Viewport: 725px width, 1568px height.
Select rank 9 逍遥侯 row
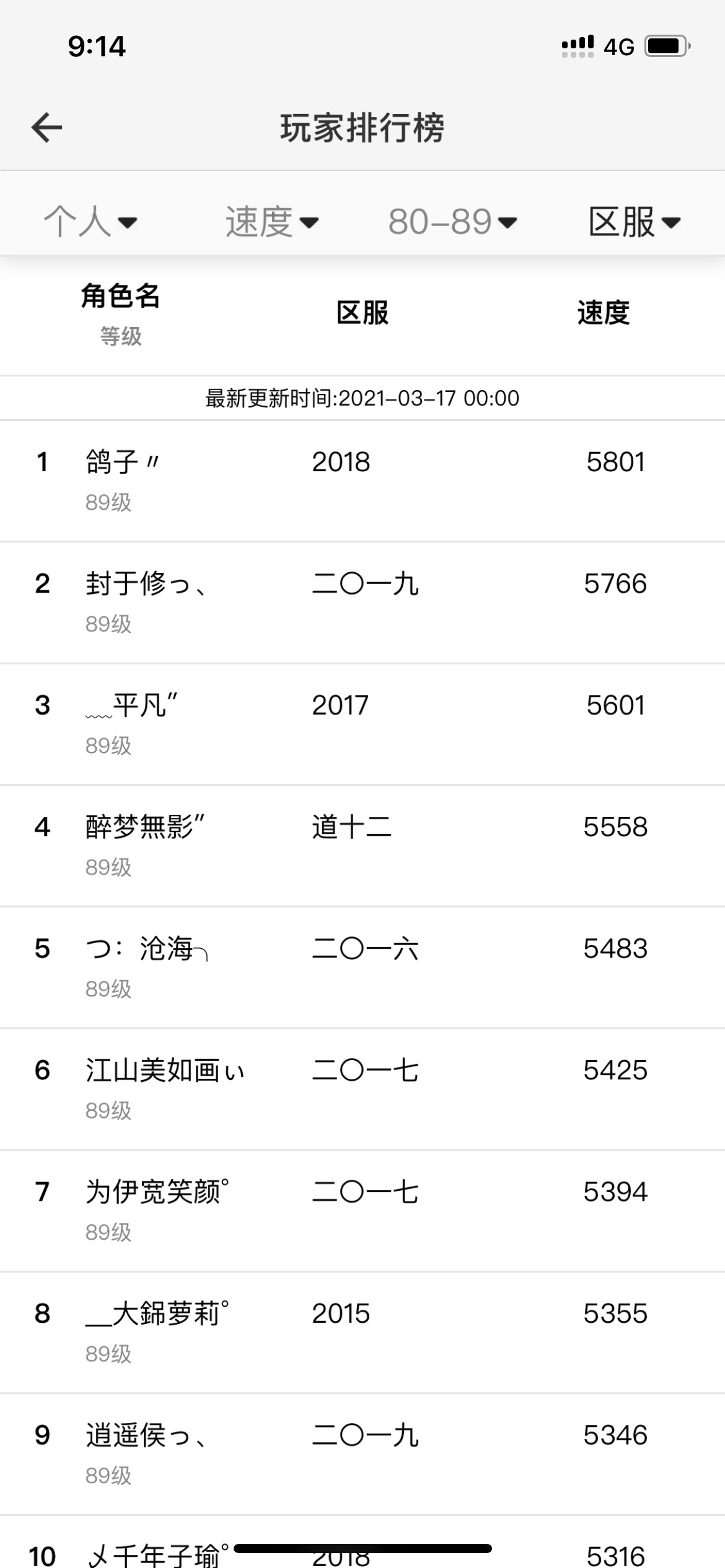(362, 1455)
